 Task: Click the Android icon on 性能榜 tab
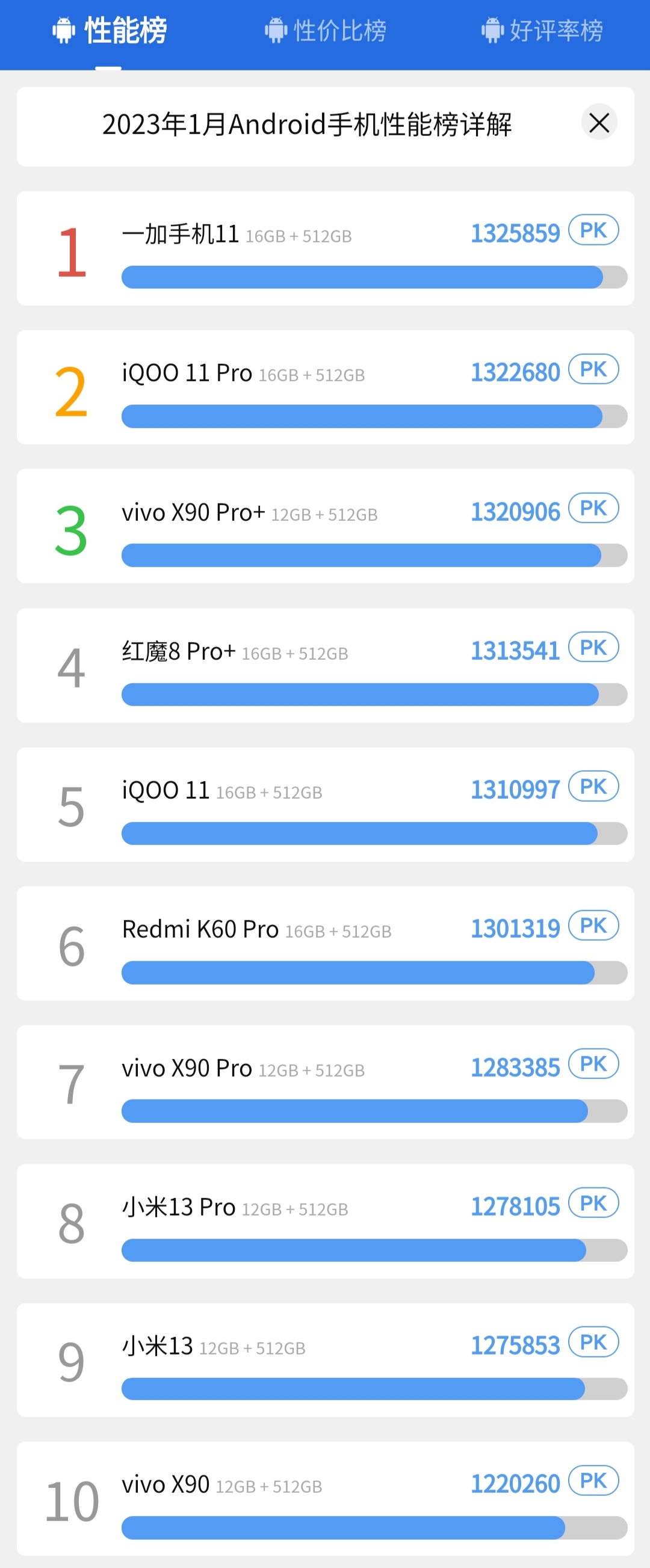point(63,29)
